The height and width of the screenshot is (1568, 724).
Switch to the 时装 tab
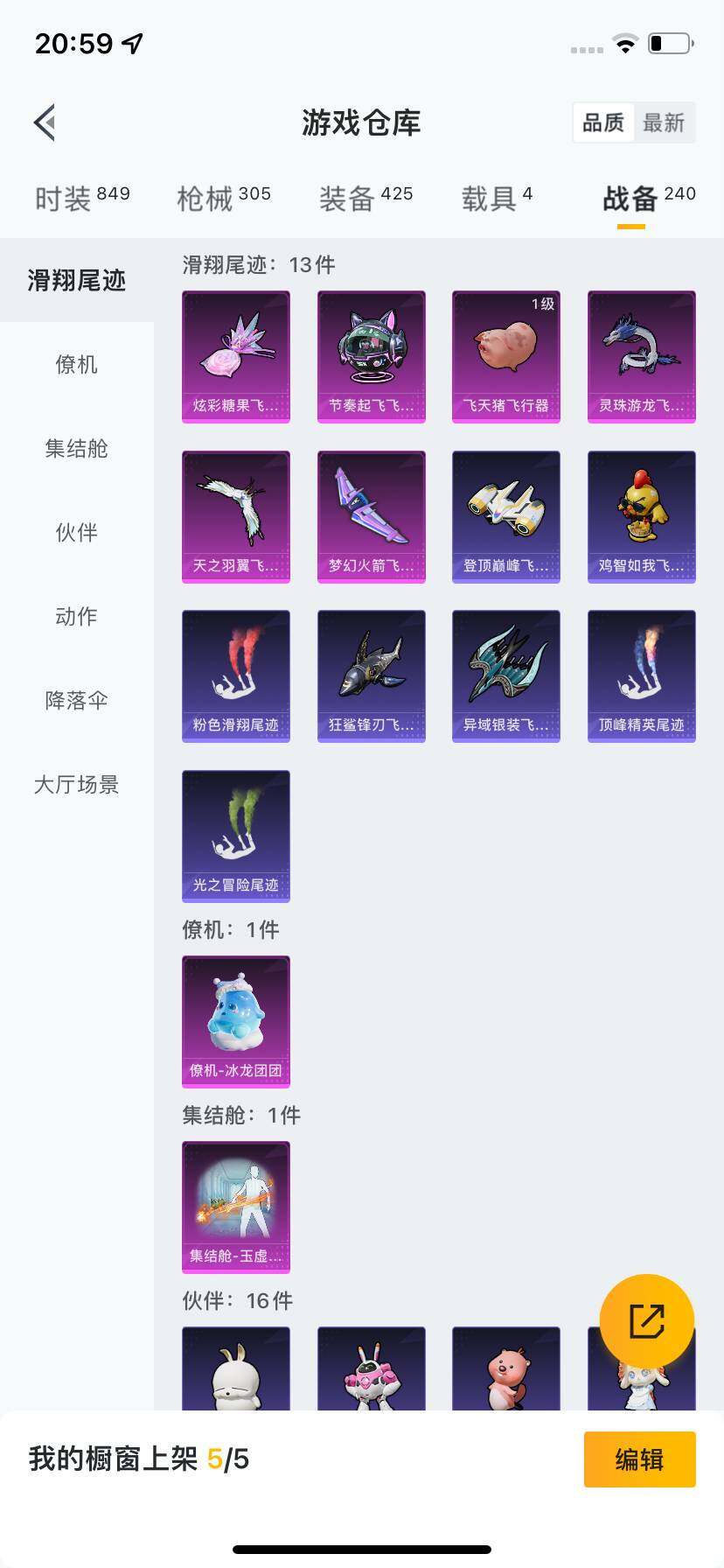click(82, 199)
